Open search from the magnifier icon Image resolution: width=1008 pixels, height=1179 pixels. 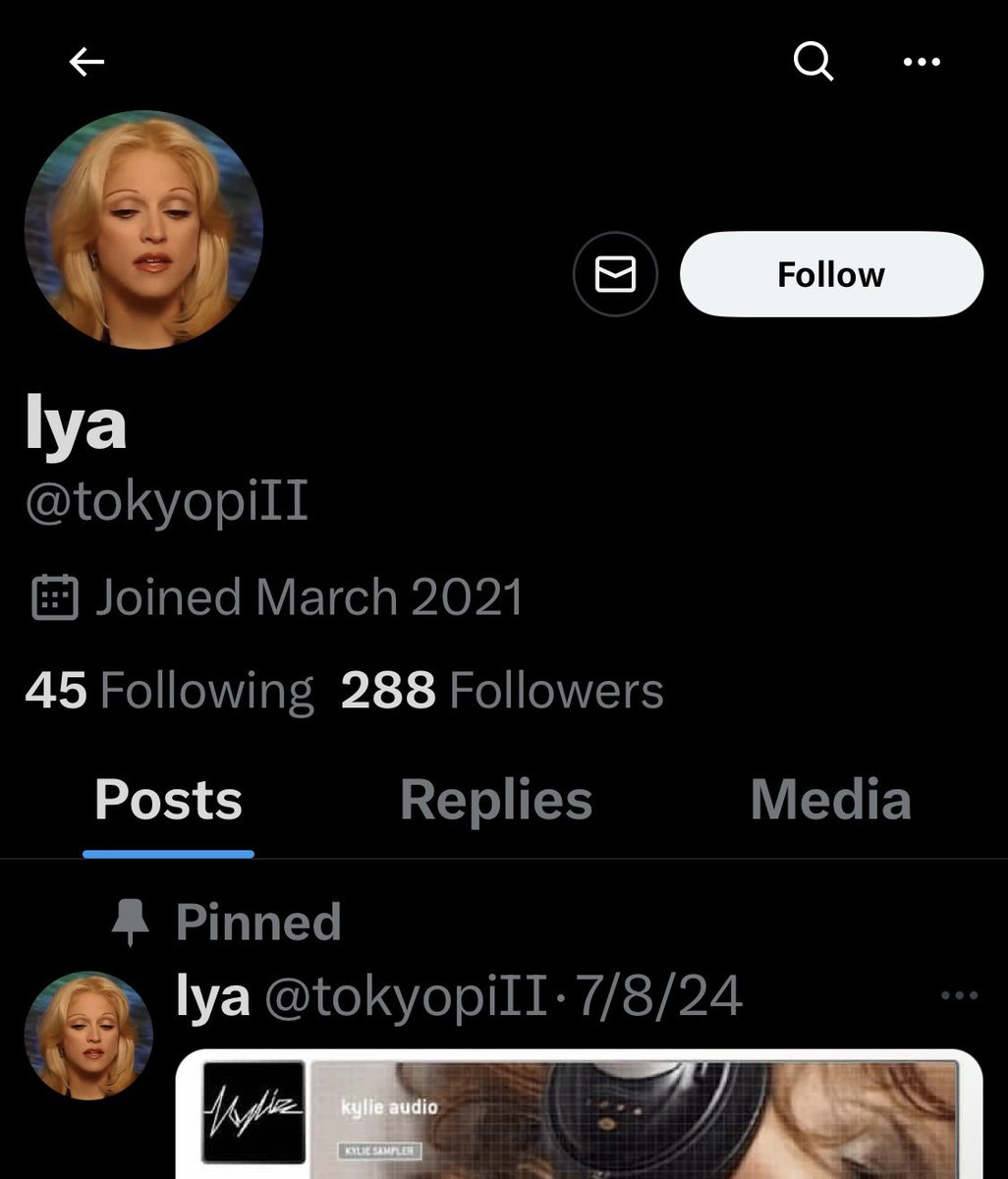tap(813, 62)
